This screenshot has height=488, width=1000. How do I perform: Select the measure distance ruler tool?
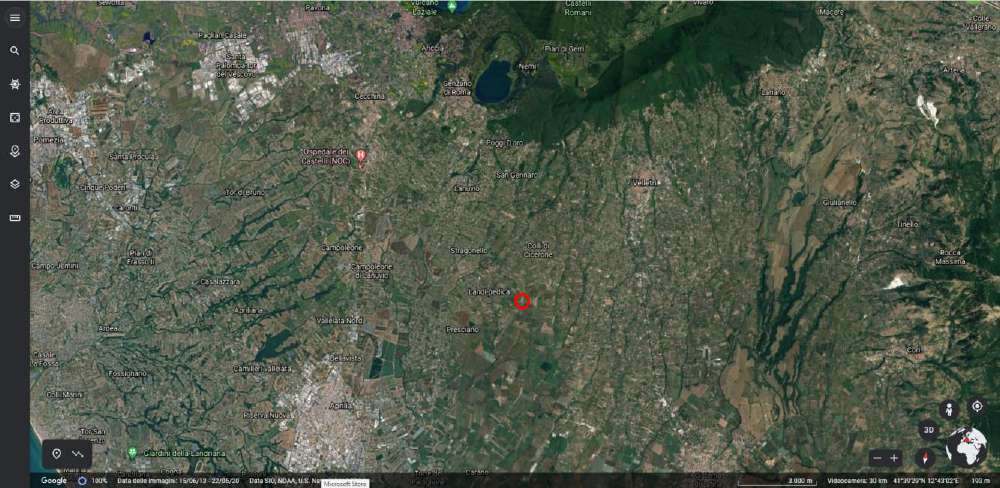tap(14, 217)
